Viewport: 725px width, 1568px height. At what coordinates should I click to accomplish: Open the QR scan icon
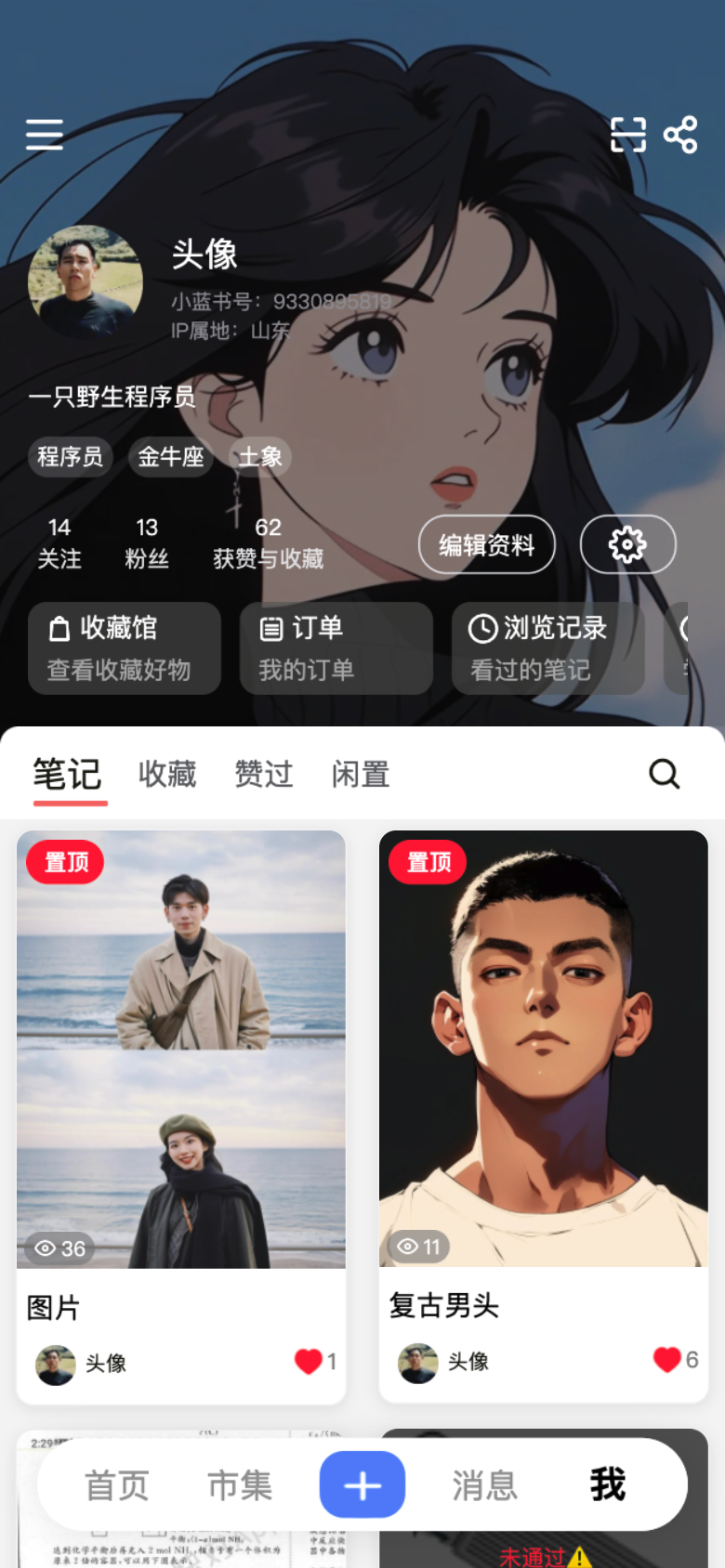628,135
